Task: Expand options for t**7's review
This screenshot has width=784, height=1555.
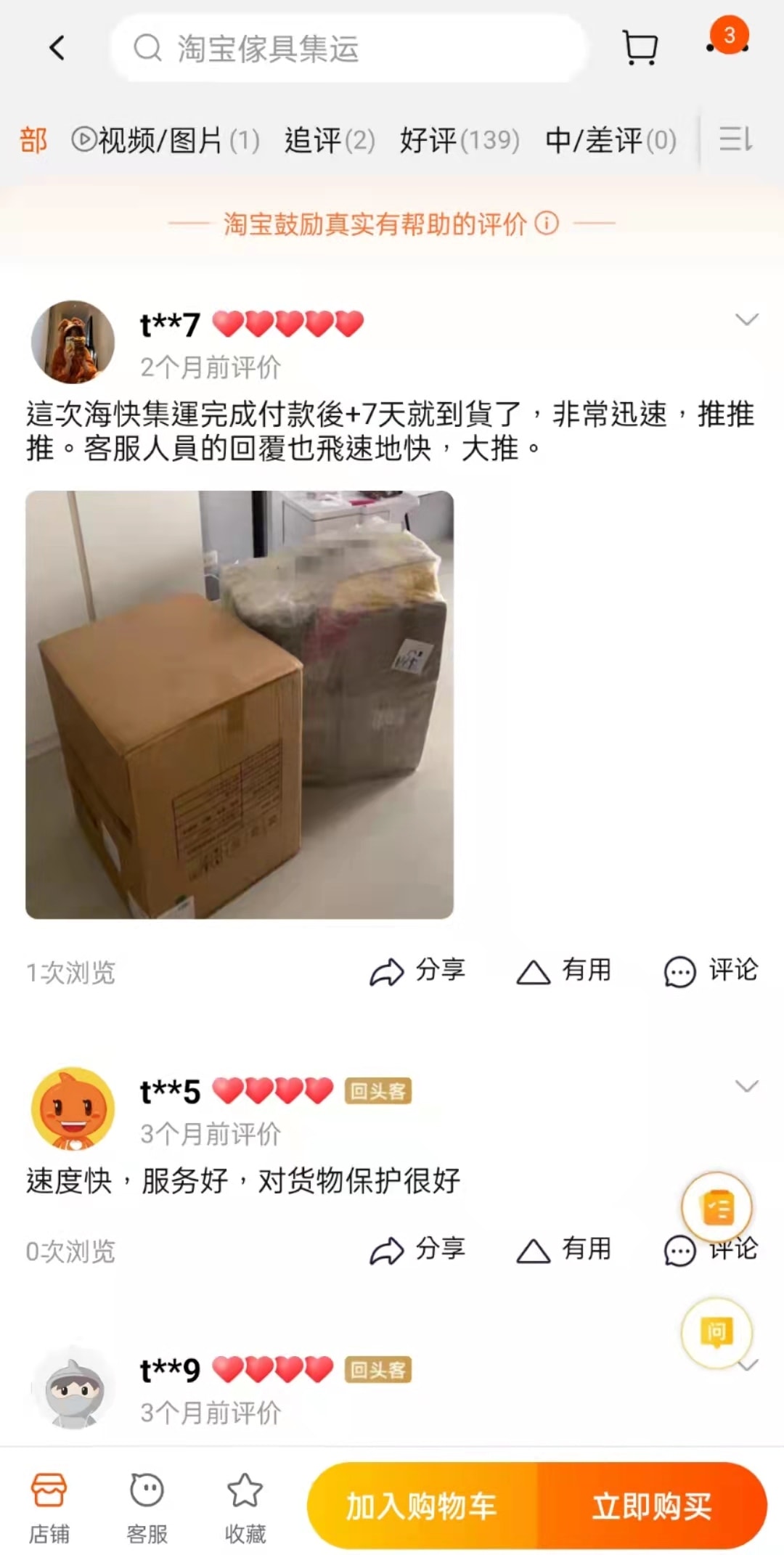Action: click(746, 319)
